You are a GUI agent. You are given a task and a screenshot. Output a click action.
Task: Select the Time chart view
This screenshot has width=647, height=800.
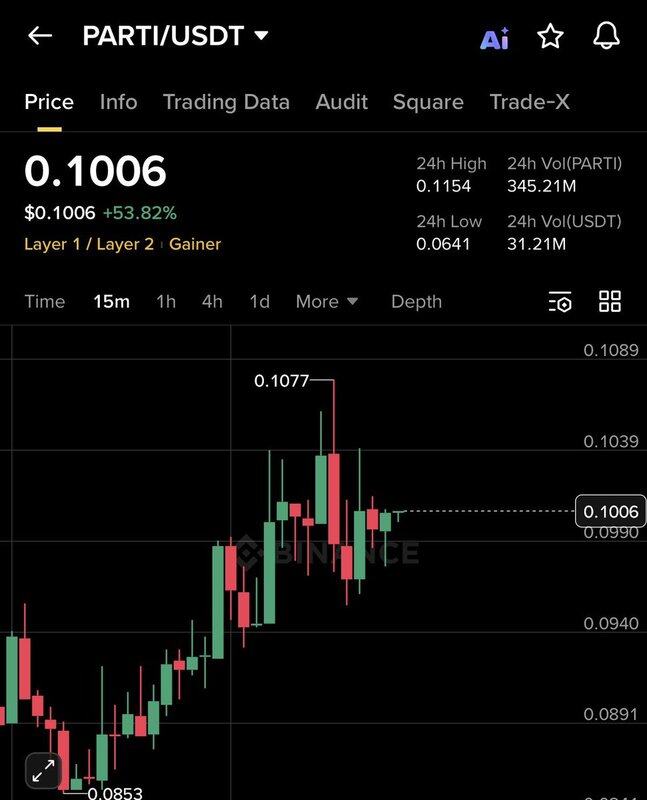pos(45,301)
